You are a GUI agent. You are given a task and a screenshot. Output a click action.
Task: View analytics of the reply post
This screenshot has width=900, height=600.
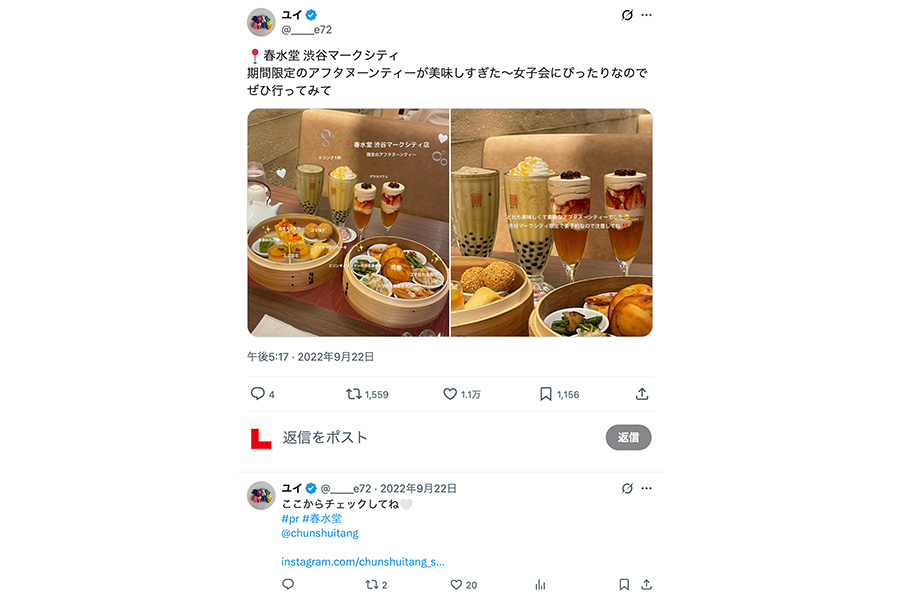click(540, 585)
